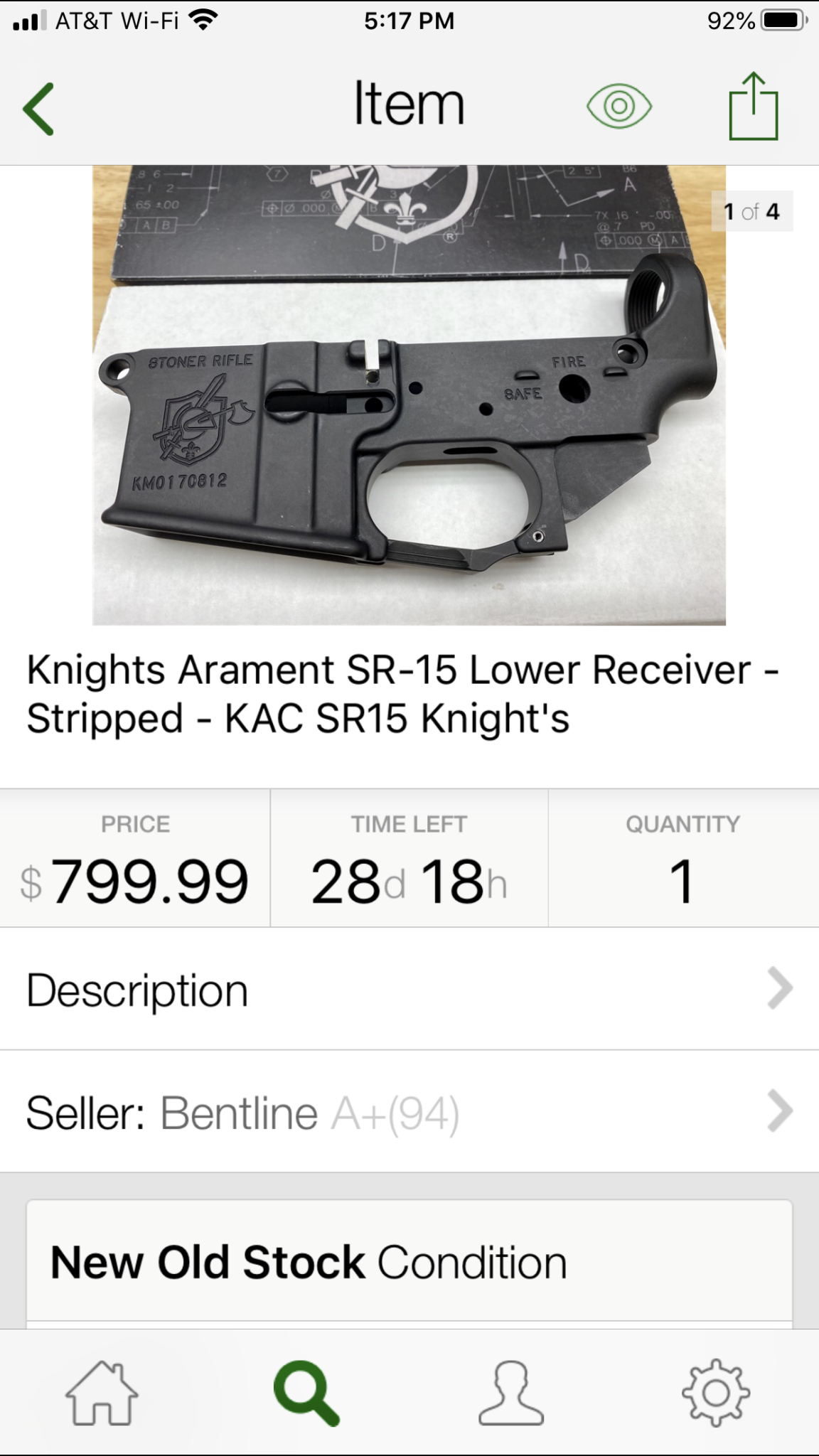This screenshot has height=1456, width=819.
Task: Tap the eye icon to watch this item
Action: pos(619,107)
